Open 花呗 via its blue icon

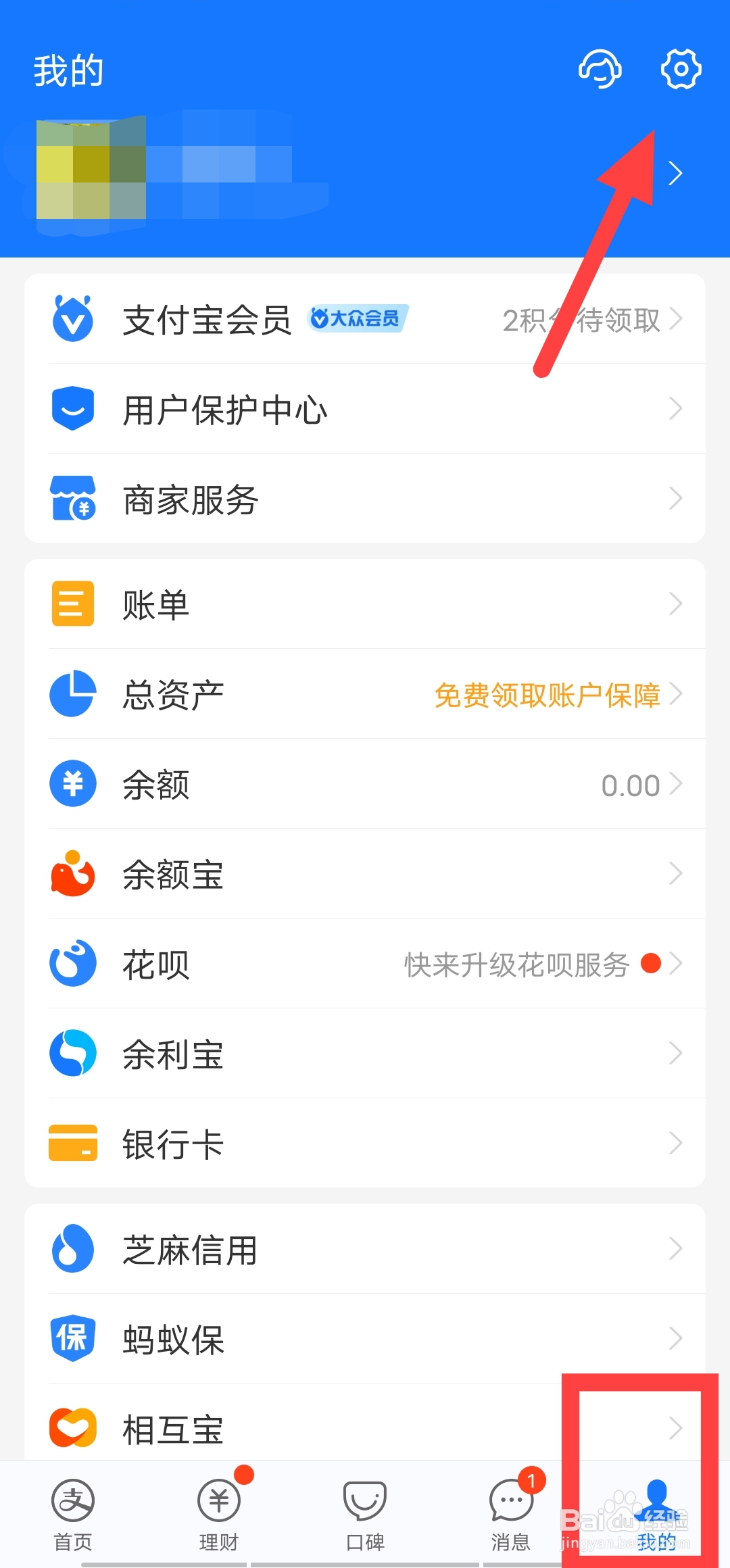(72, 964)
